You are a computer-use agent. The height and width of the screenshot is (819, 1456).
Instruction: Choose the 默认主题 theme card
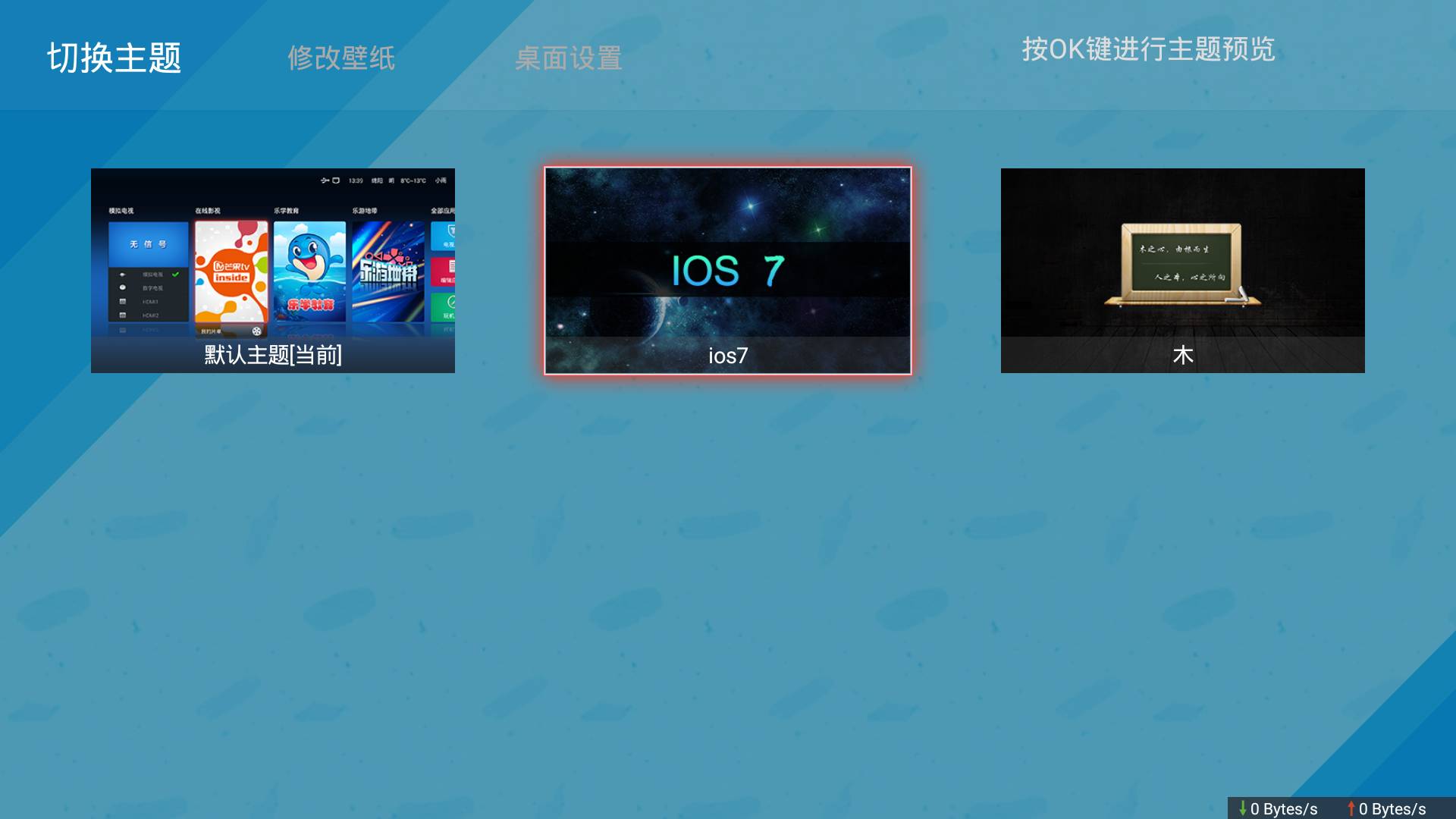[x=273, y=271]
